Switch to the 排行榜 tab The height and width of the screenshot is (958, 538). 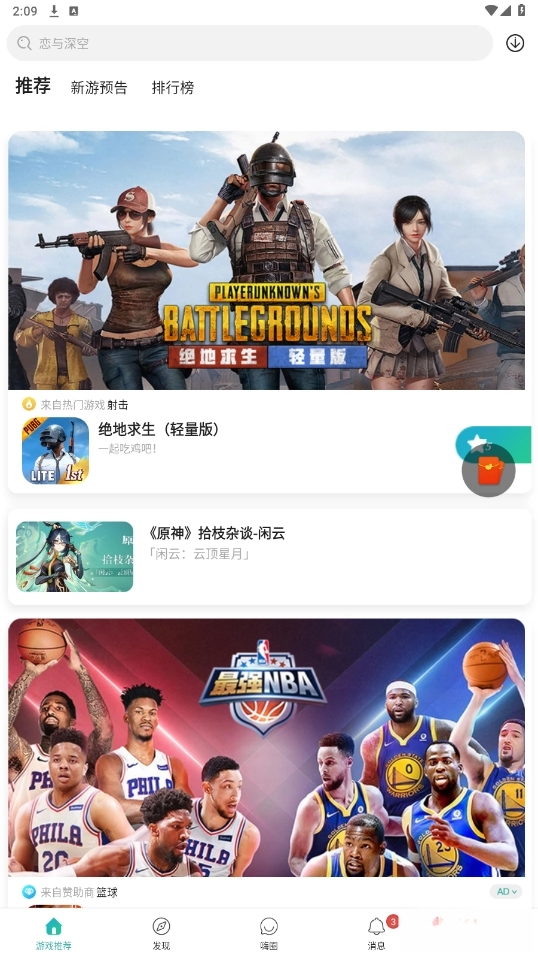(173, 87)
